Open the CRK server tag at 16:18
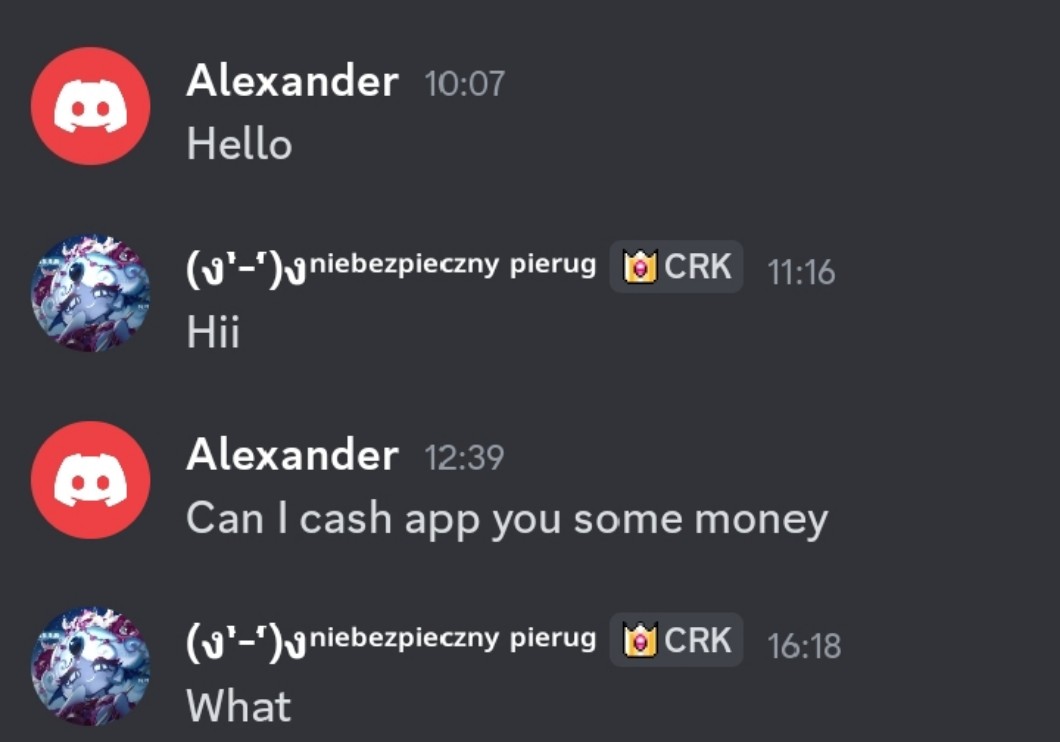Image resolution: width=1060 pixels, height=742 pixels. [x=677, y=640]
